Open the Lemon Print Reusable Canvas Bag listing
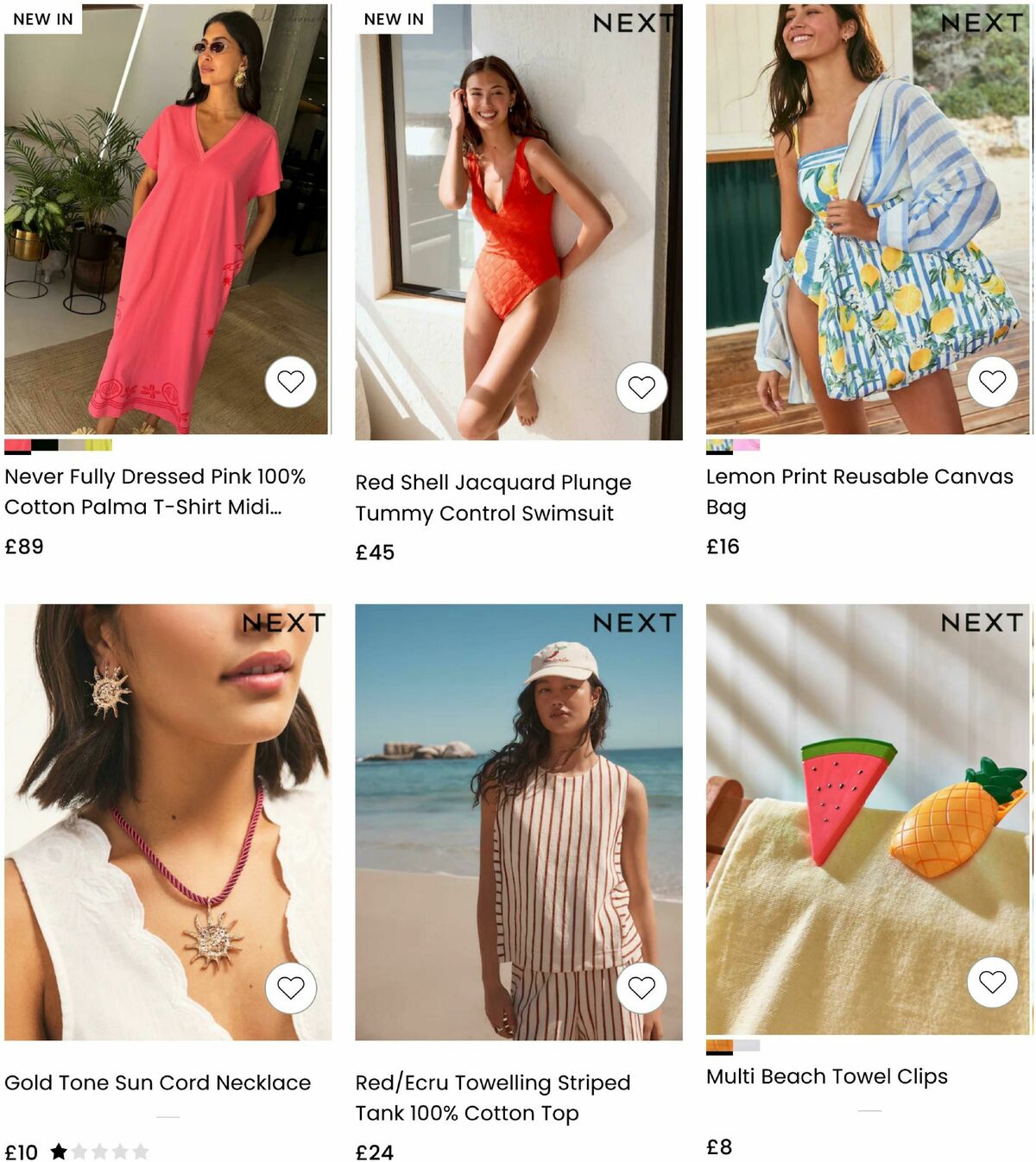This screenshot has height=1162, width=1036. [860, 492]
